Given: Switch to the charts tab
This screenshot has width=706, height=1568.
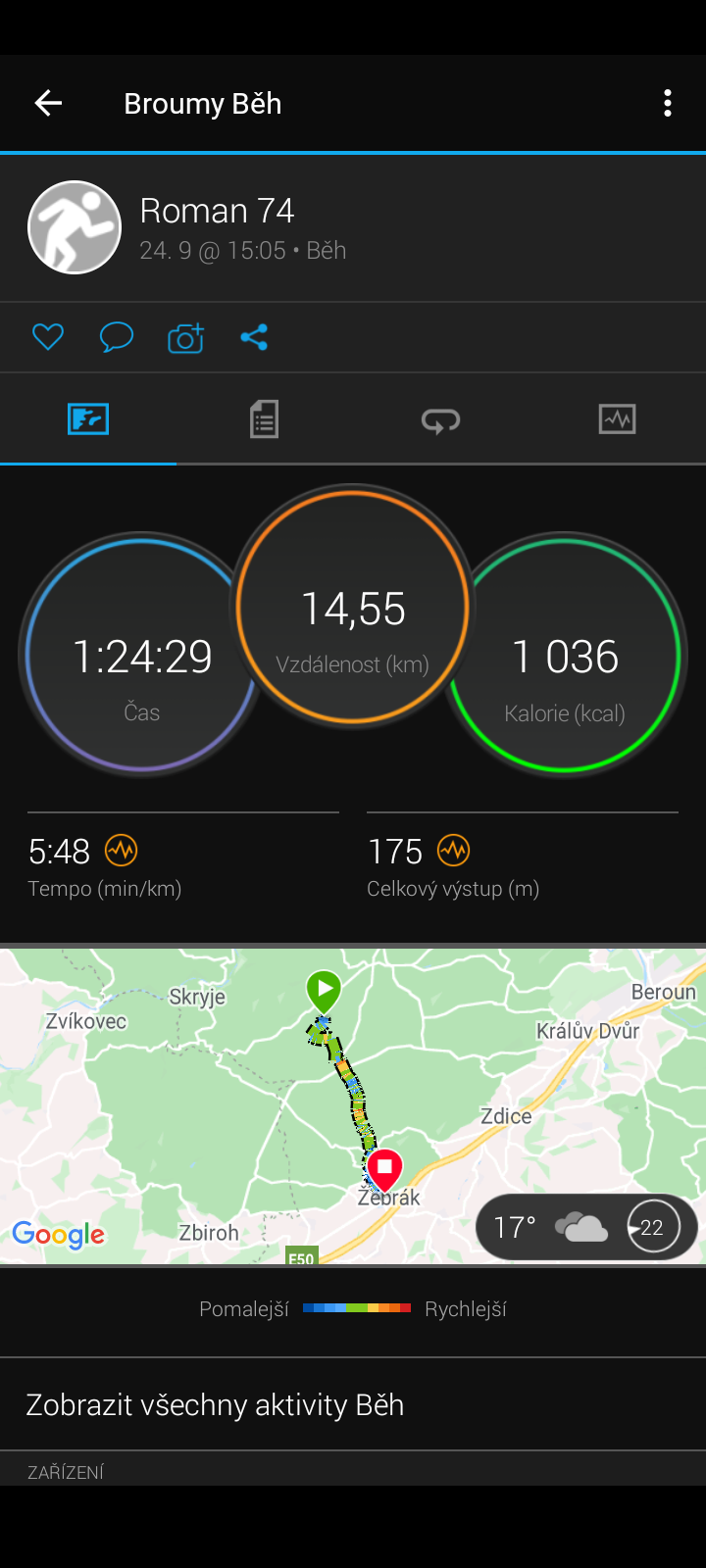Looking at the screenshot, I should click(617, 419).
